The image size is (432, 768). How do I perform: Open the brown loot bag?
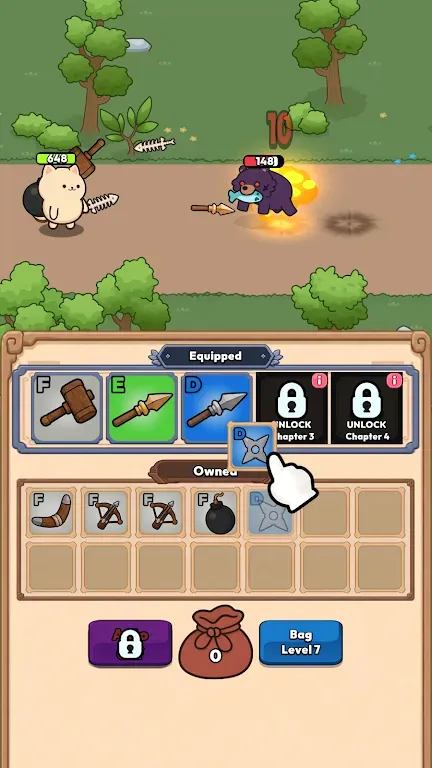click(216, 641)
